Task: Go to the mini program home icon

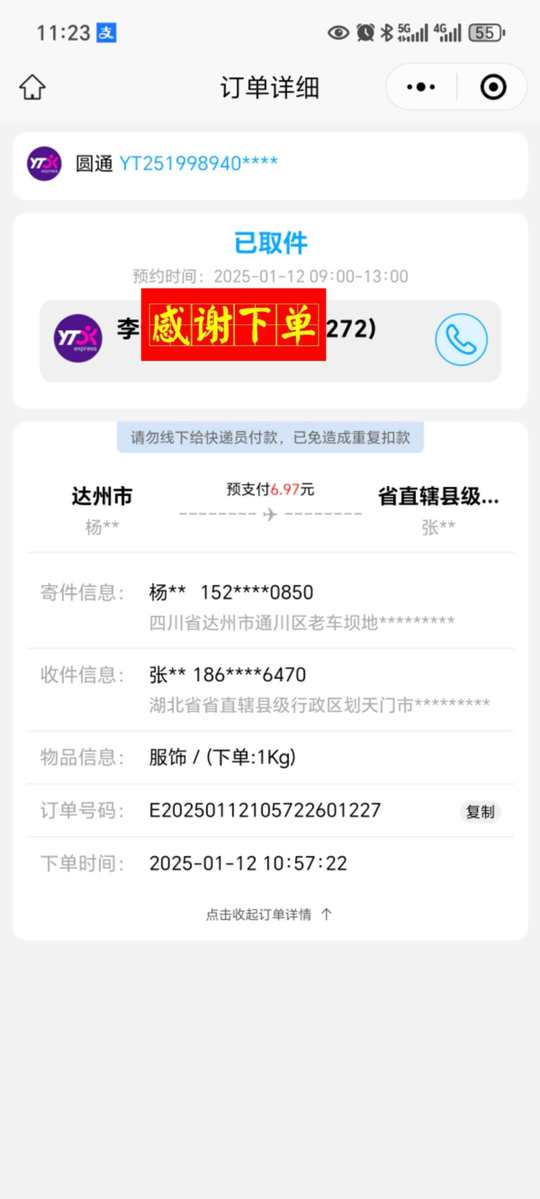Action: tap(32, 88)
